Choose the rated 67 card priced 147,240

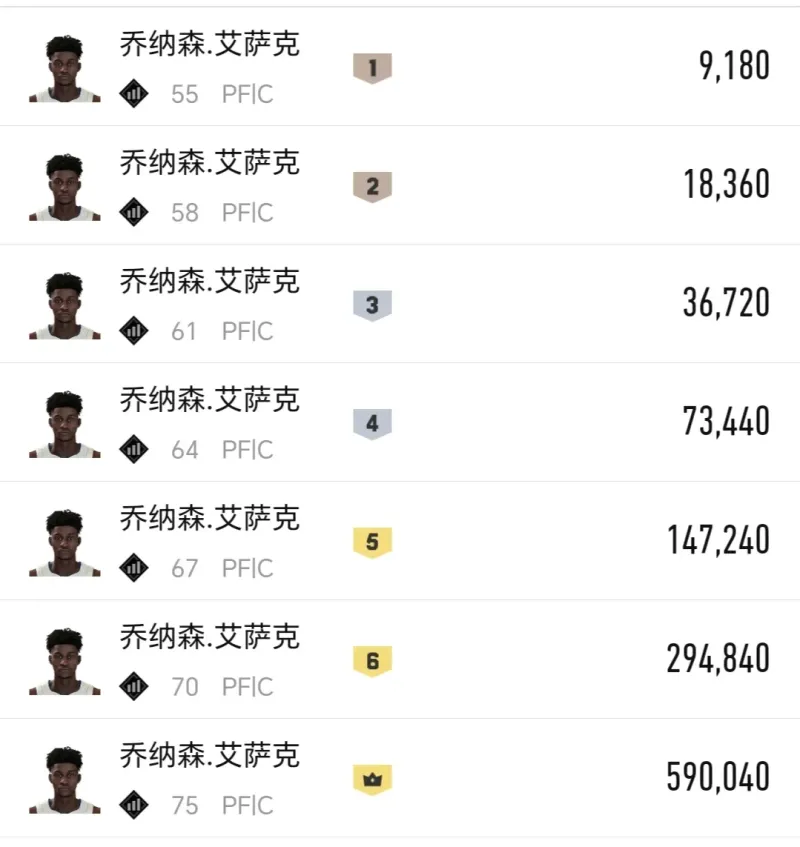tap(400, 542)
